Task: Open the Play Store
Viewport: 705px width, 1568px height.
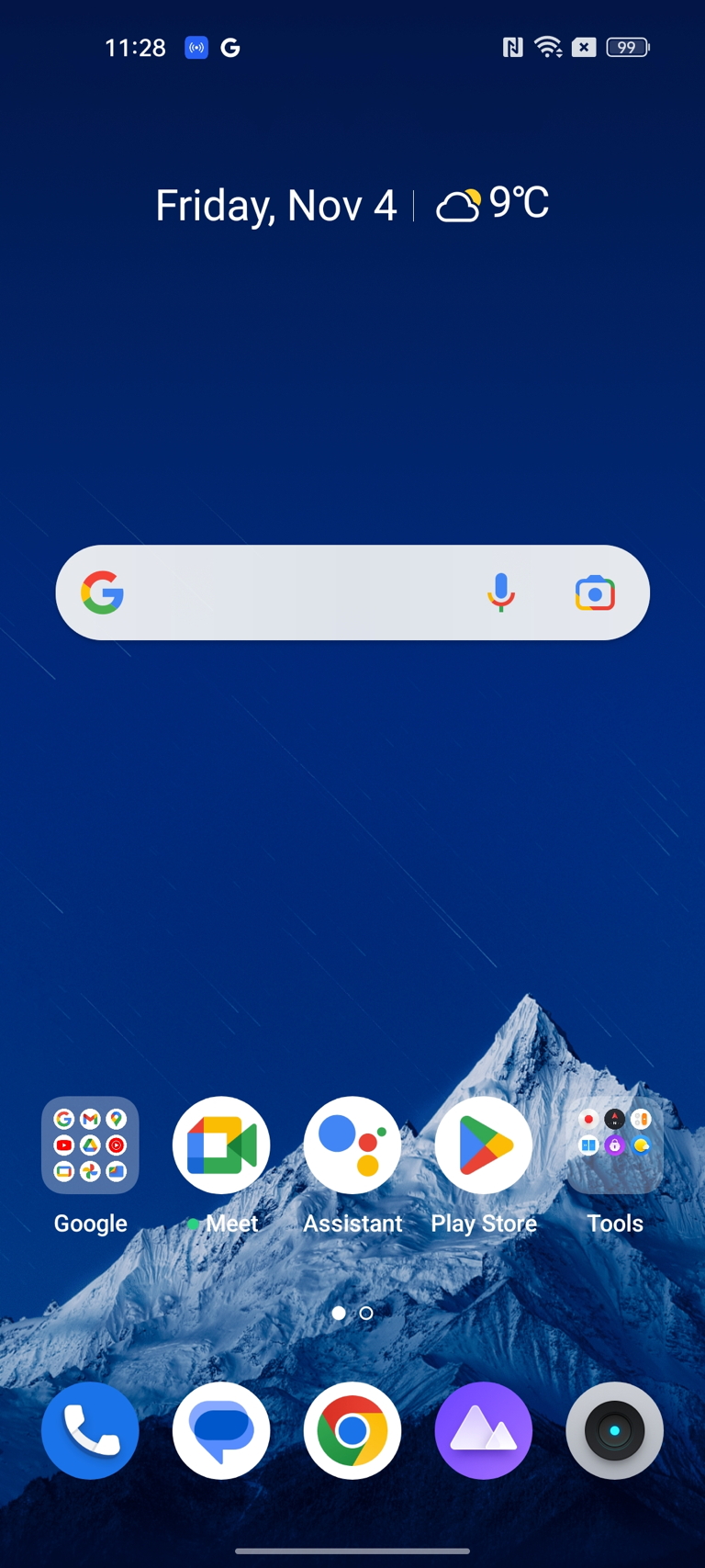Action: coord(484,1145)
